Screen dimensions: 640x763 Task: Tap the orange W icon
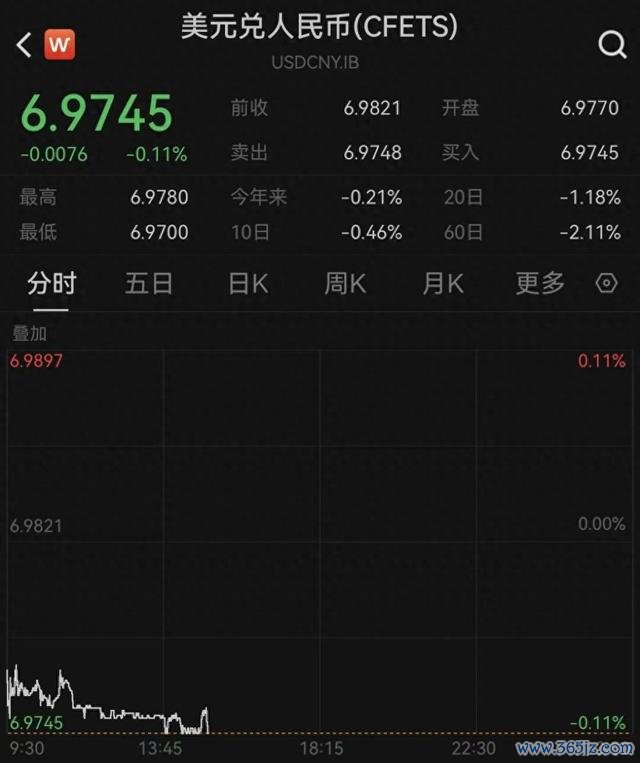point(60,45)
